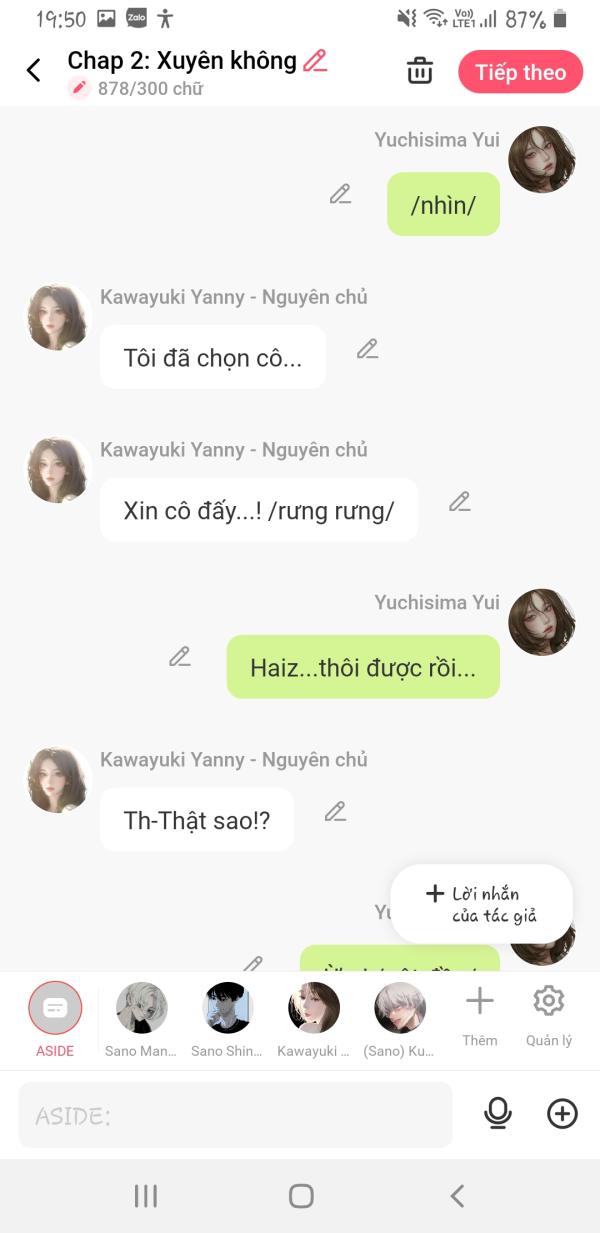This screenshot has height=1233, width=600.
Task: Select the ASIDE narrator role
Action: 55,1018
